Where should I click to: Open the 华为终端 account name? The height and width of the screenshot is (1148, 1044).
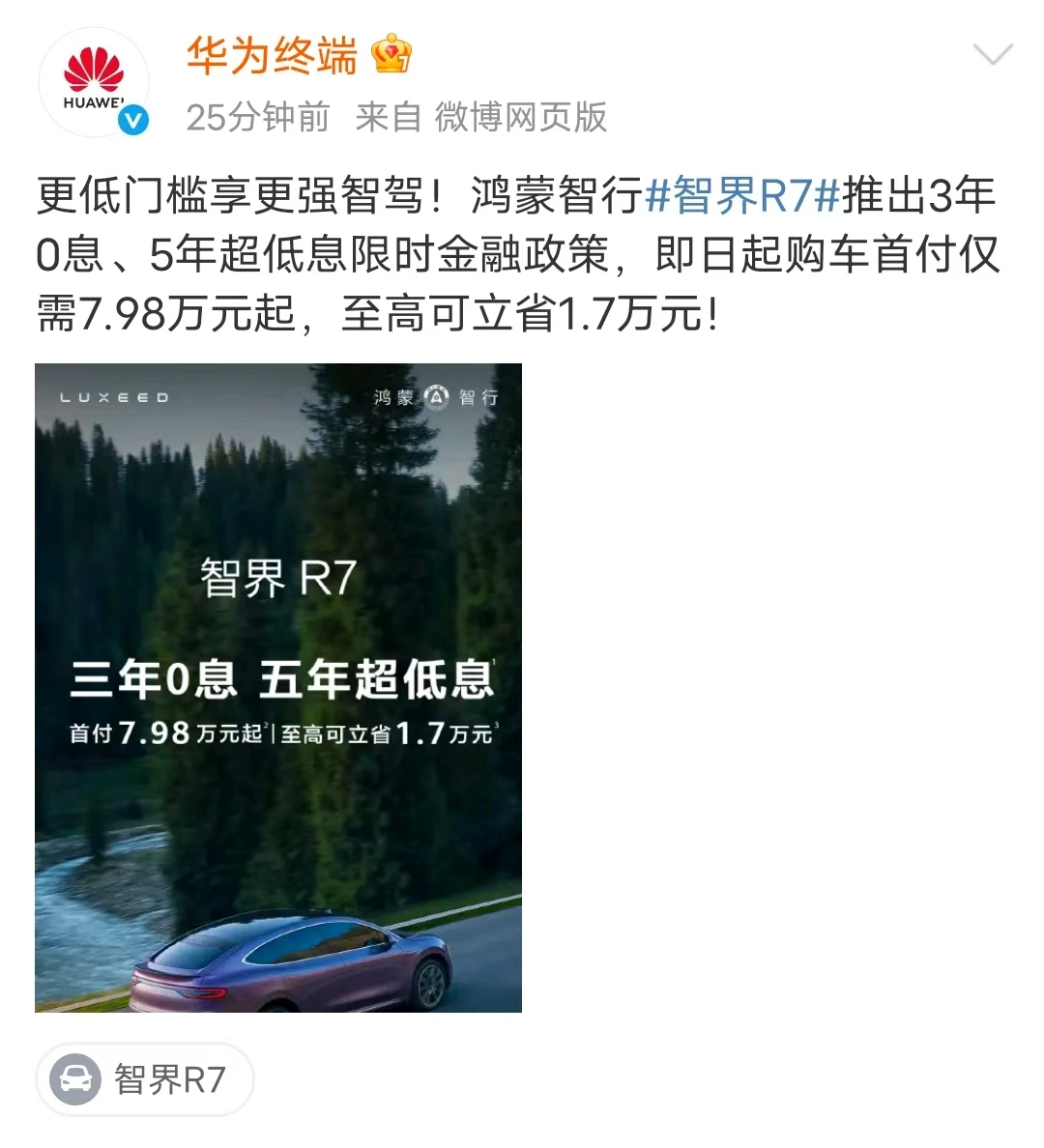click(272, 56)
